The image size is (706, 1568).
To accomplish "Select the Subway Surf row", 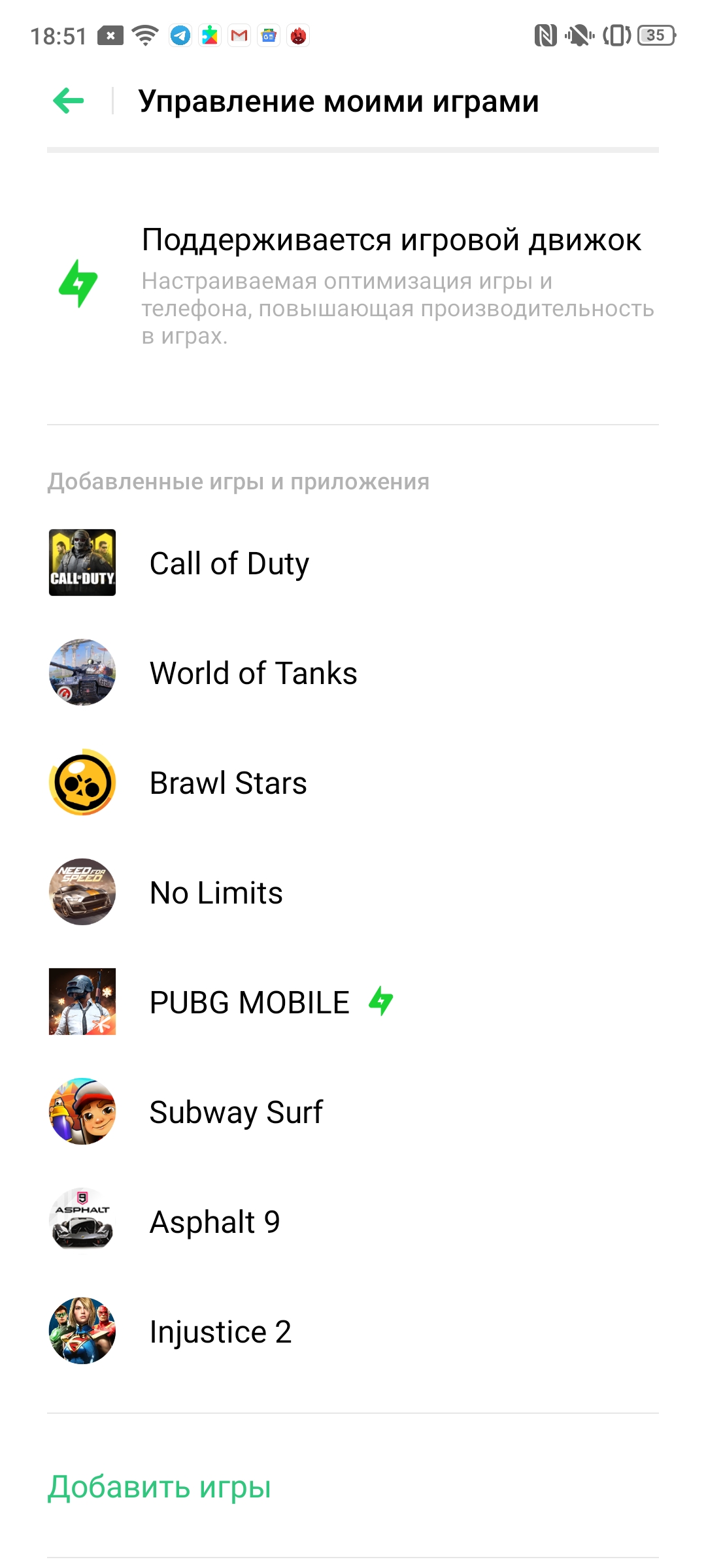I will [235, 1112].
